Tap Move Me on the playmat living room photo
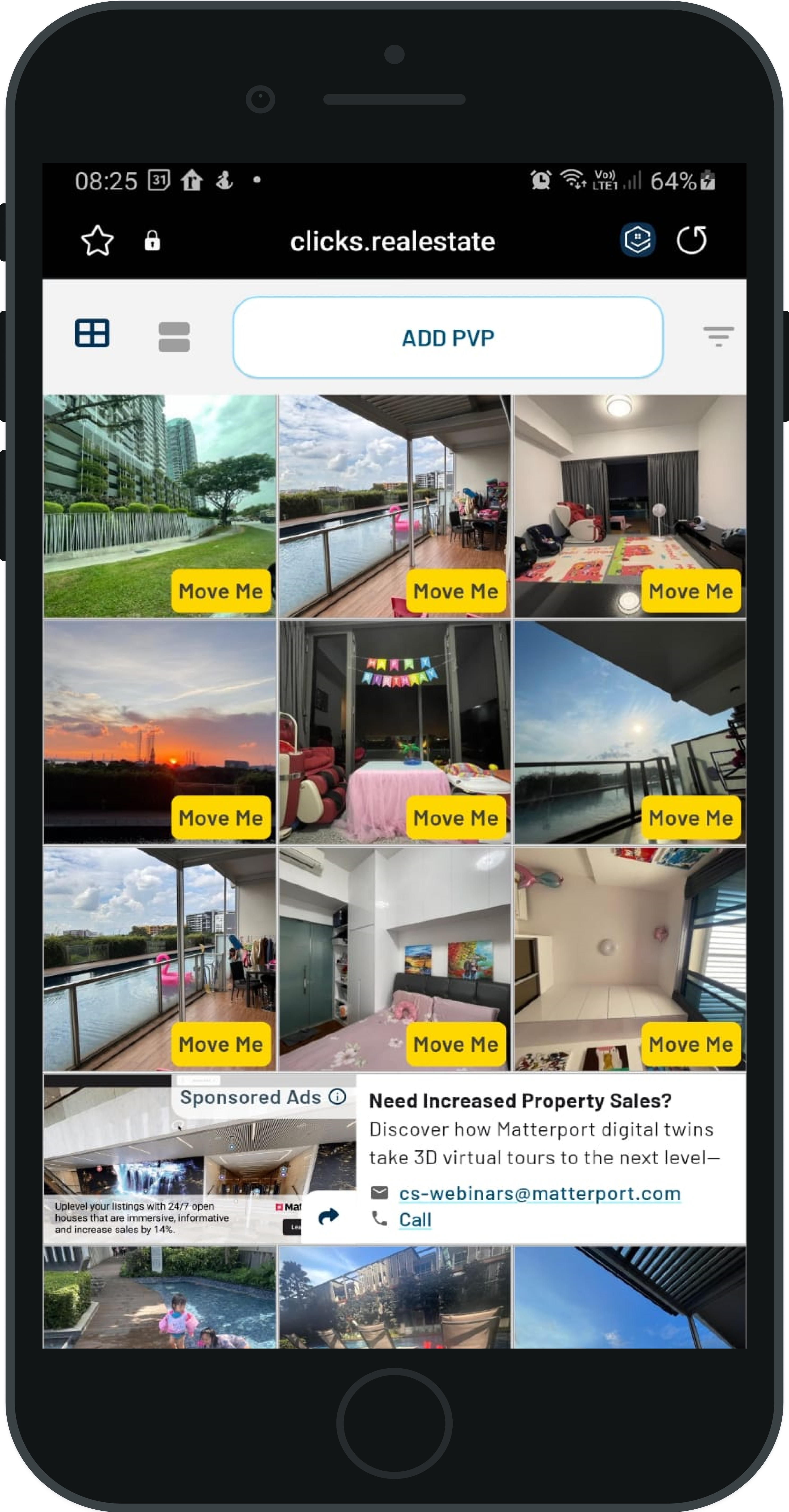Image resolution: width=789 pixels, height=1512 pixels. pos(691,591)
